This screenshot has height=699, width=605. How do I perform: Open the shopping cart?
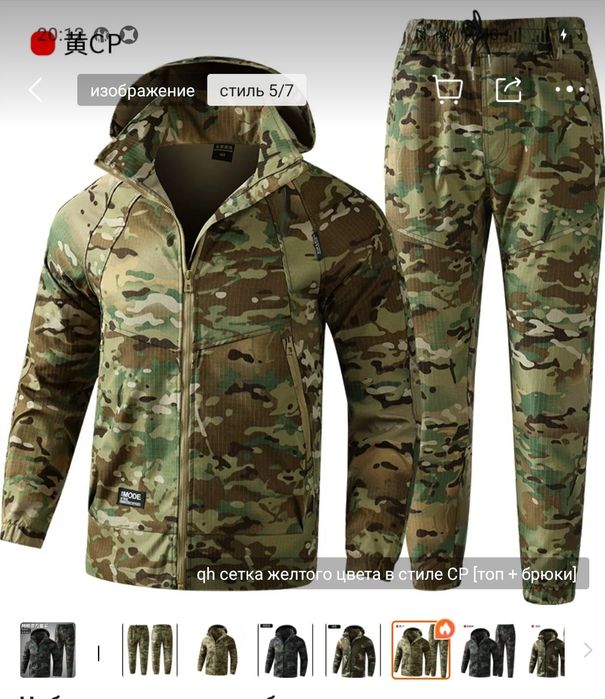click(447, 90)
